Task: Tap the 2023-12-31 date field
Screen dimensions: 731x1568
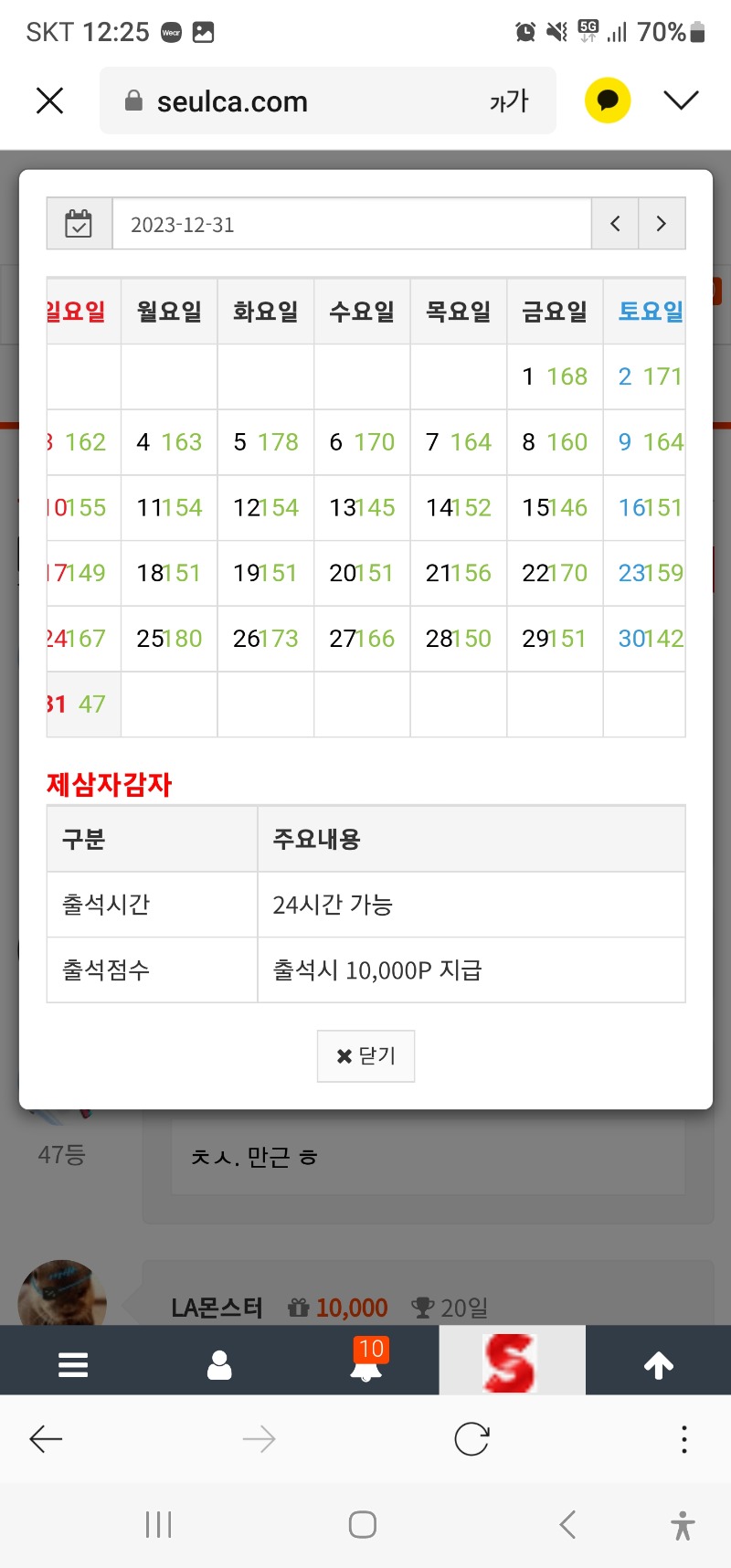Action: pyautogui.click(x=352, y=224)
